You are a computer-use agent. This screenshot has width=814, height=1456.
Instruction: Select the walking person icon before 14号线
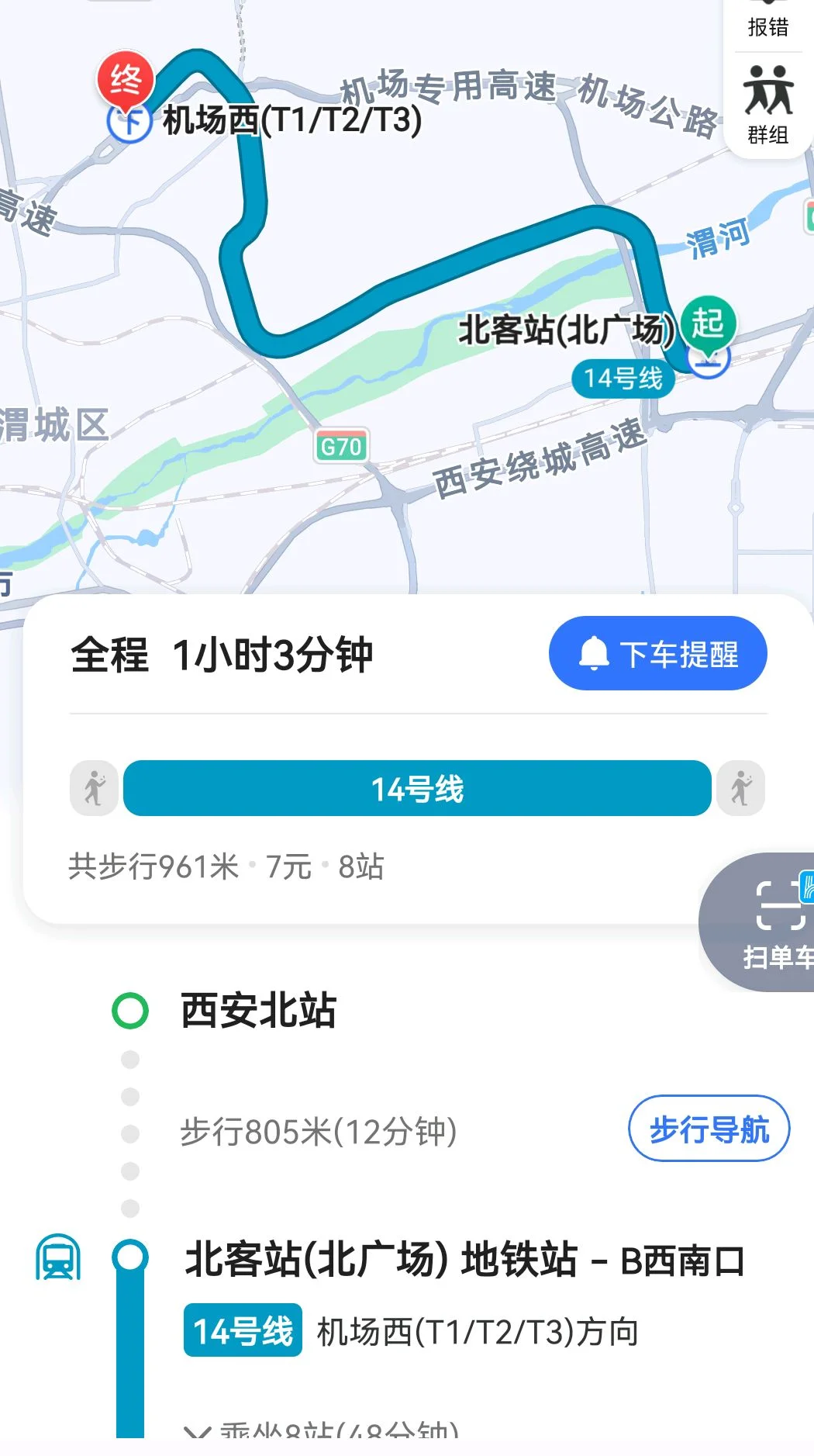(x=92, y=787)
